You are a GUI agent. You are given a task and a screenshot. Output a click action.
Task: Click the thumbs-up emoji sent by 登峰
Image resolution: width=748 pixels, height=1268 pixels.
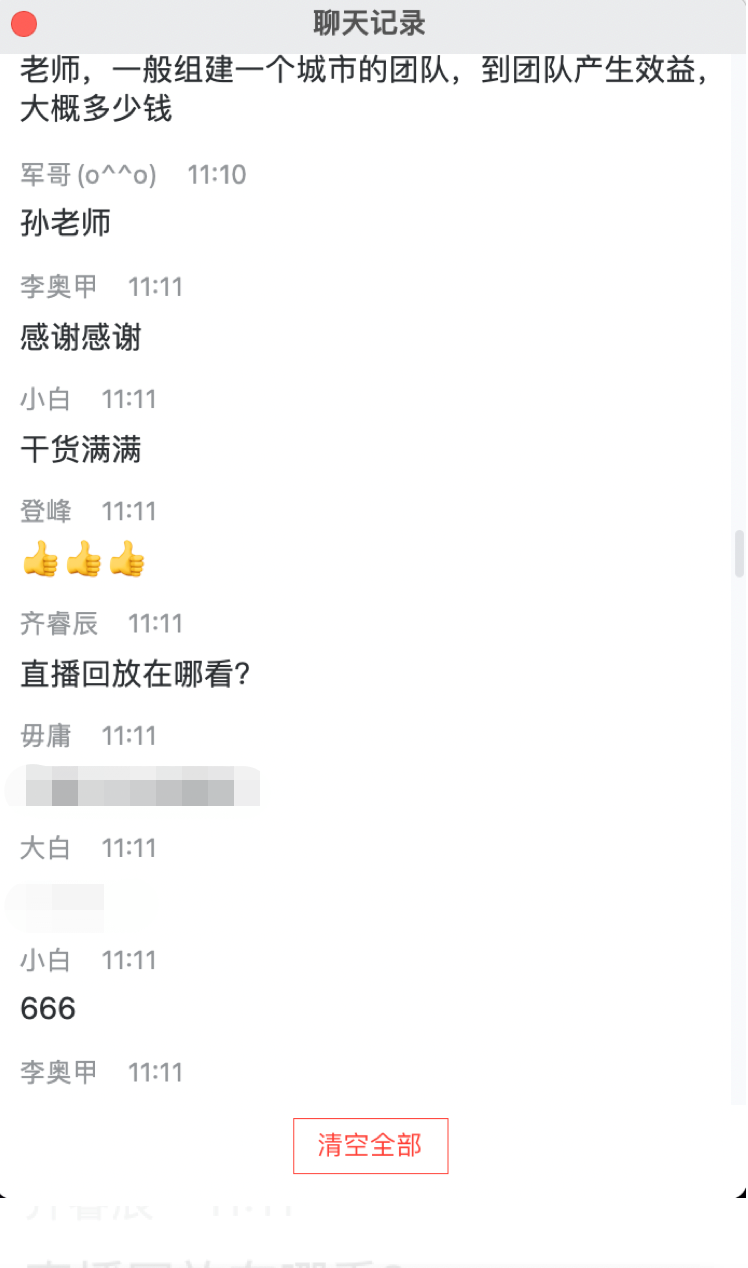click(82, 561)
